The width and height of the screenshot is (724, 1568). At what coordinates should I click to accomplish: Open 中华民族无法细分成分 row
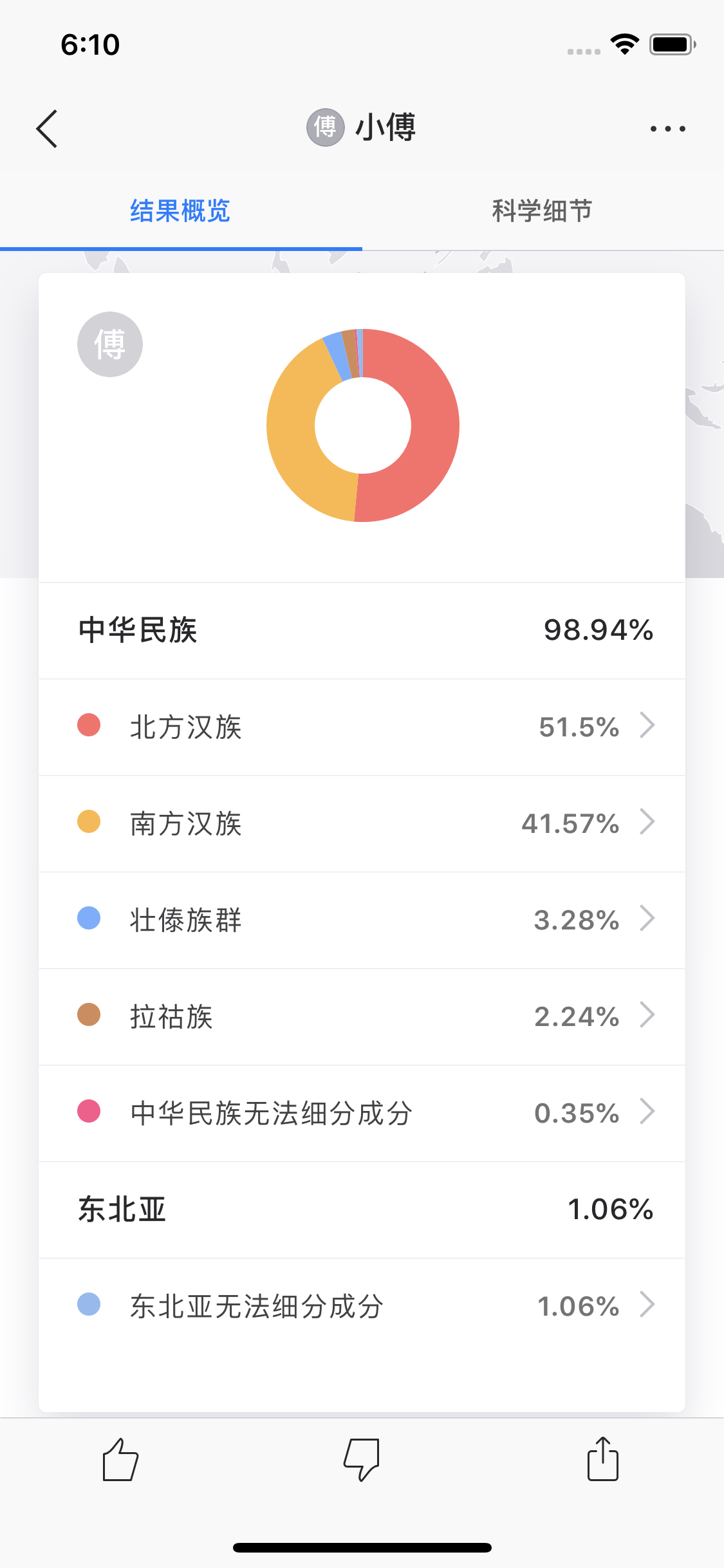pos(362,1114)
